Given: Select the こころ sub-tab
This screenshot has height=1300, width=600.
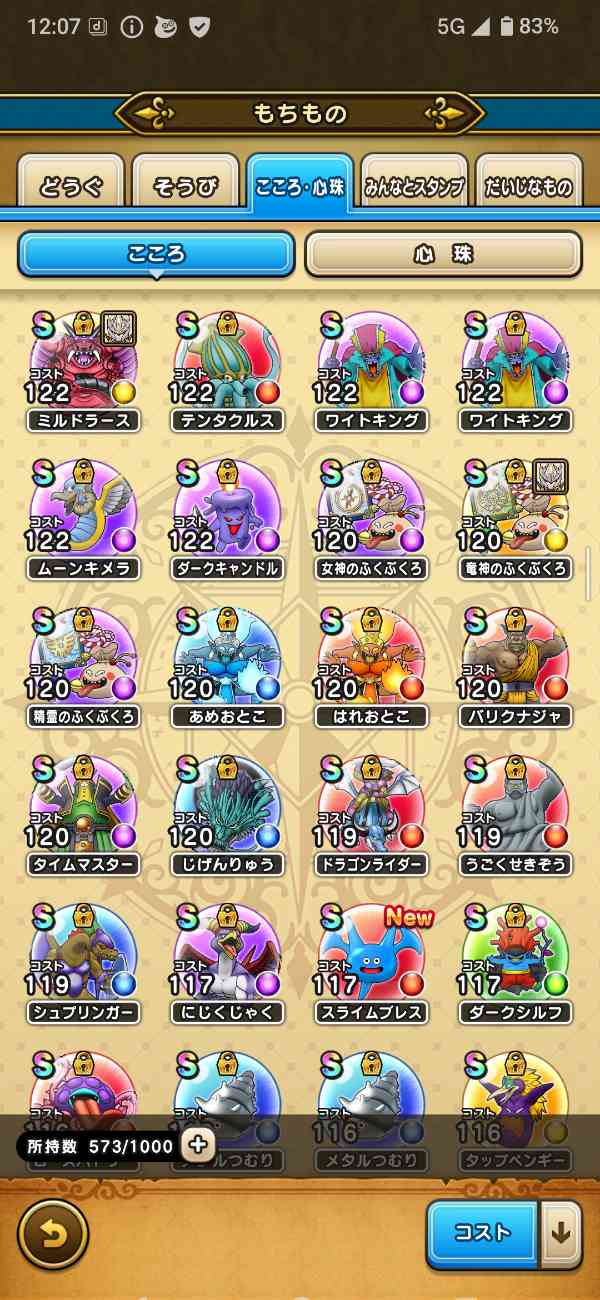Looking at the screenshot, I should tap(156, 254).
